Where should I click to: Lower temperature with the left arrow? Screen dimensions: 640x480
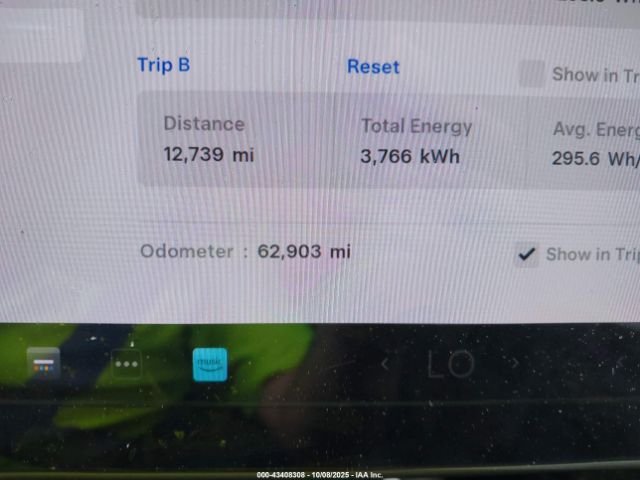(x=385, y=364)
